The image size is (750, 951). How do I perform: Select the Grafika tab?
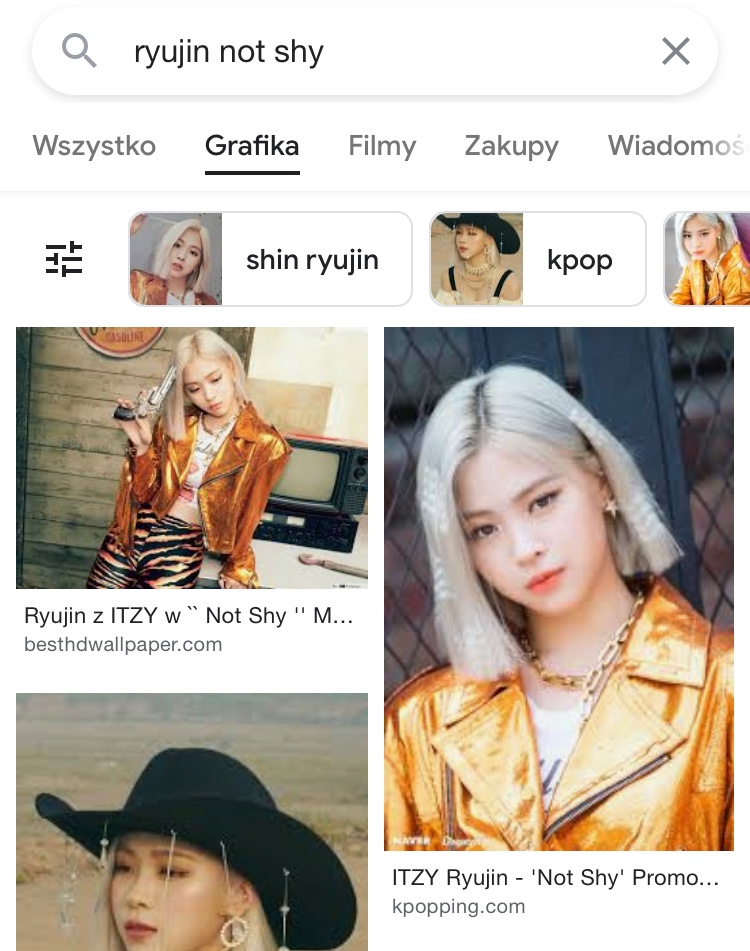tap(252, 146)
